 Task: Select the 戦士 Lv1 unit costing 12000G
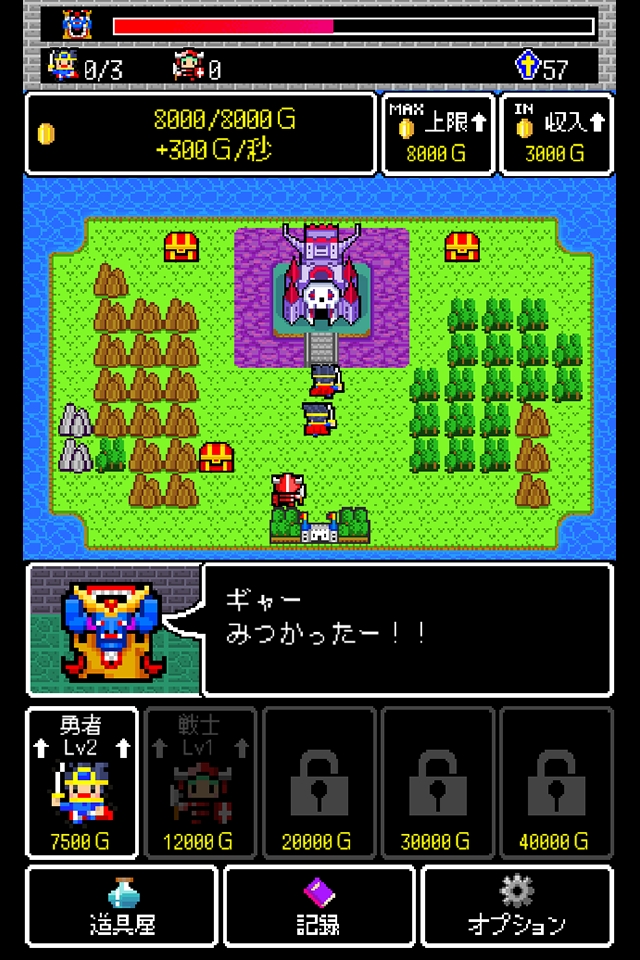200,782
